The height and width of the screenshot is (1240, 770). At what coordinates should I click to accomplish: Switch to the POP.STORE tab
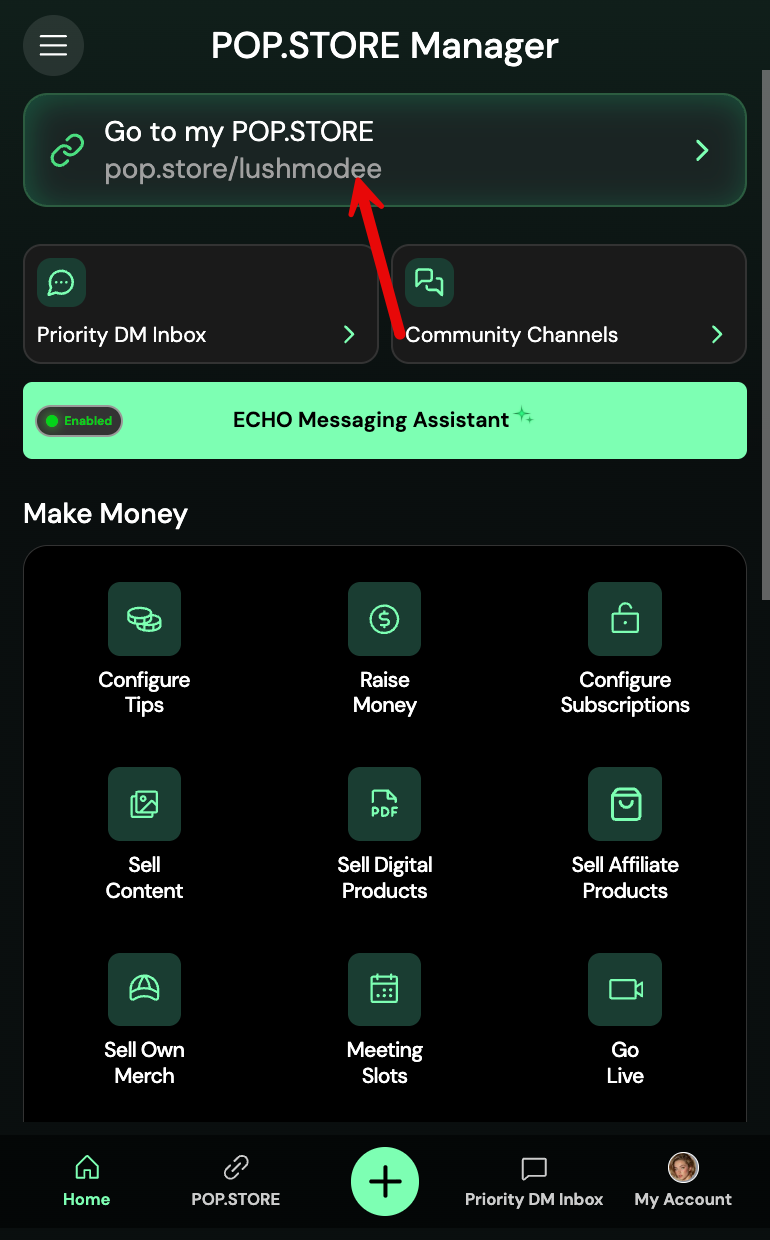pyautogui.click(x=236, y=1182)
